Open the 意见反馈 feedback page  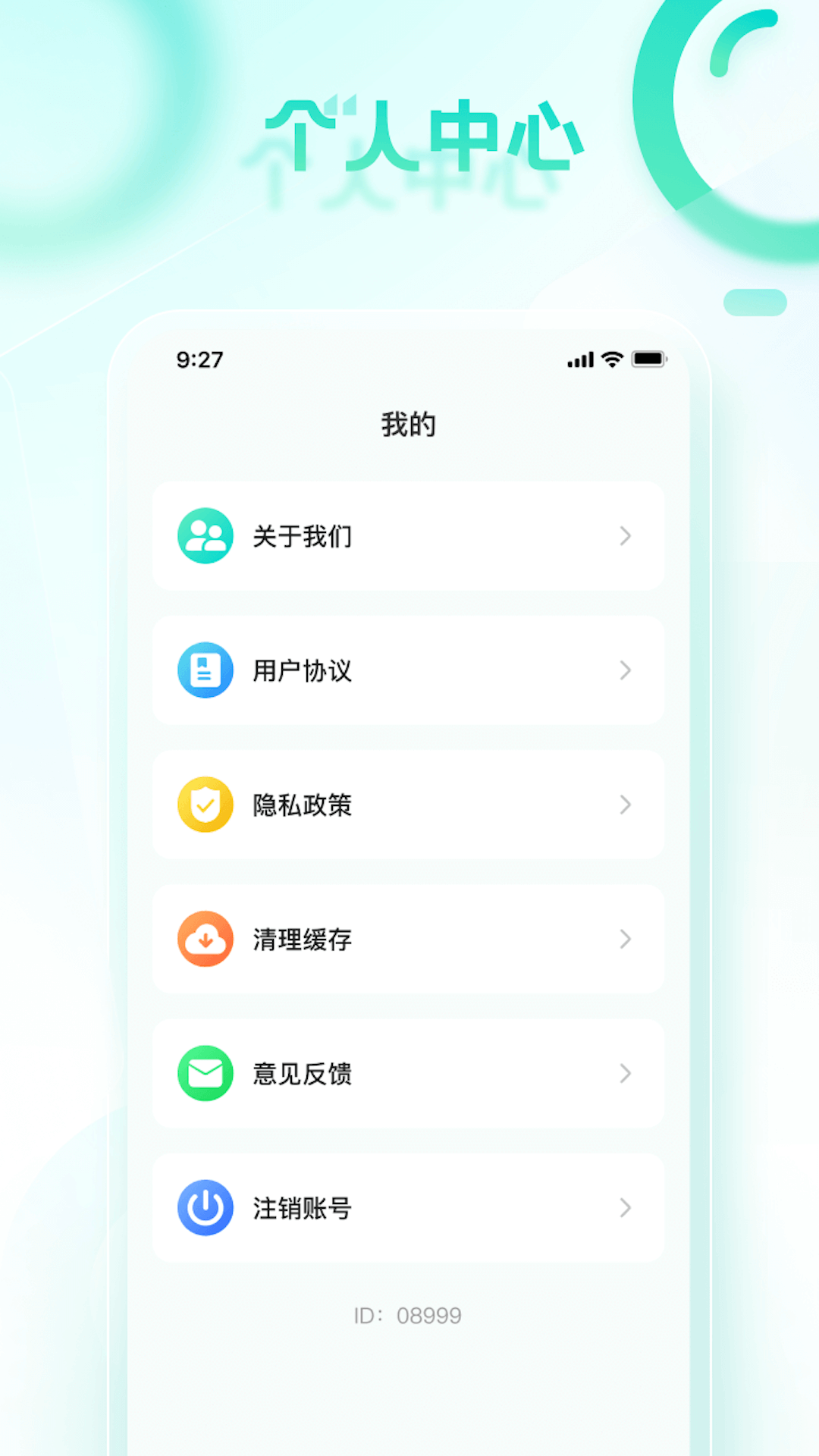point(302,1073)
